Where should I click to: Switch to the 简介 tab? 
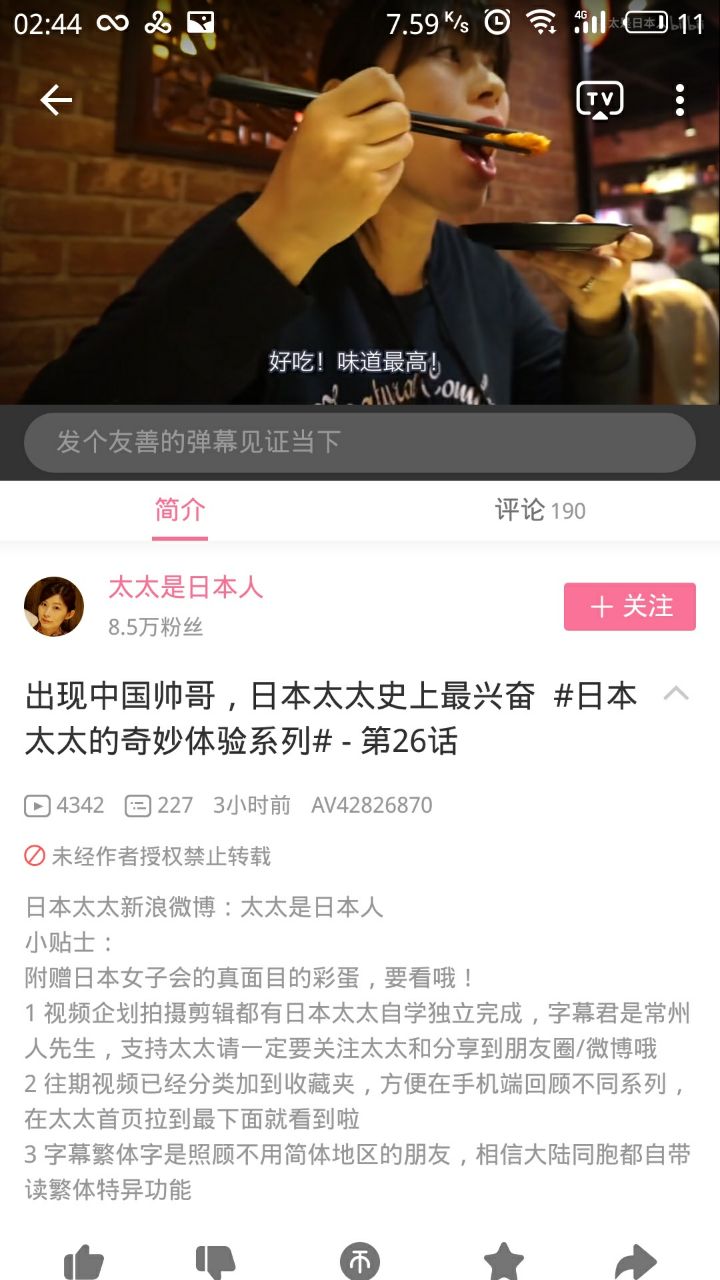(x=180, y=510)
